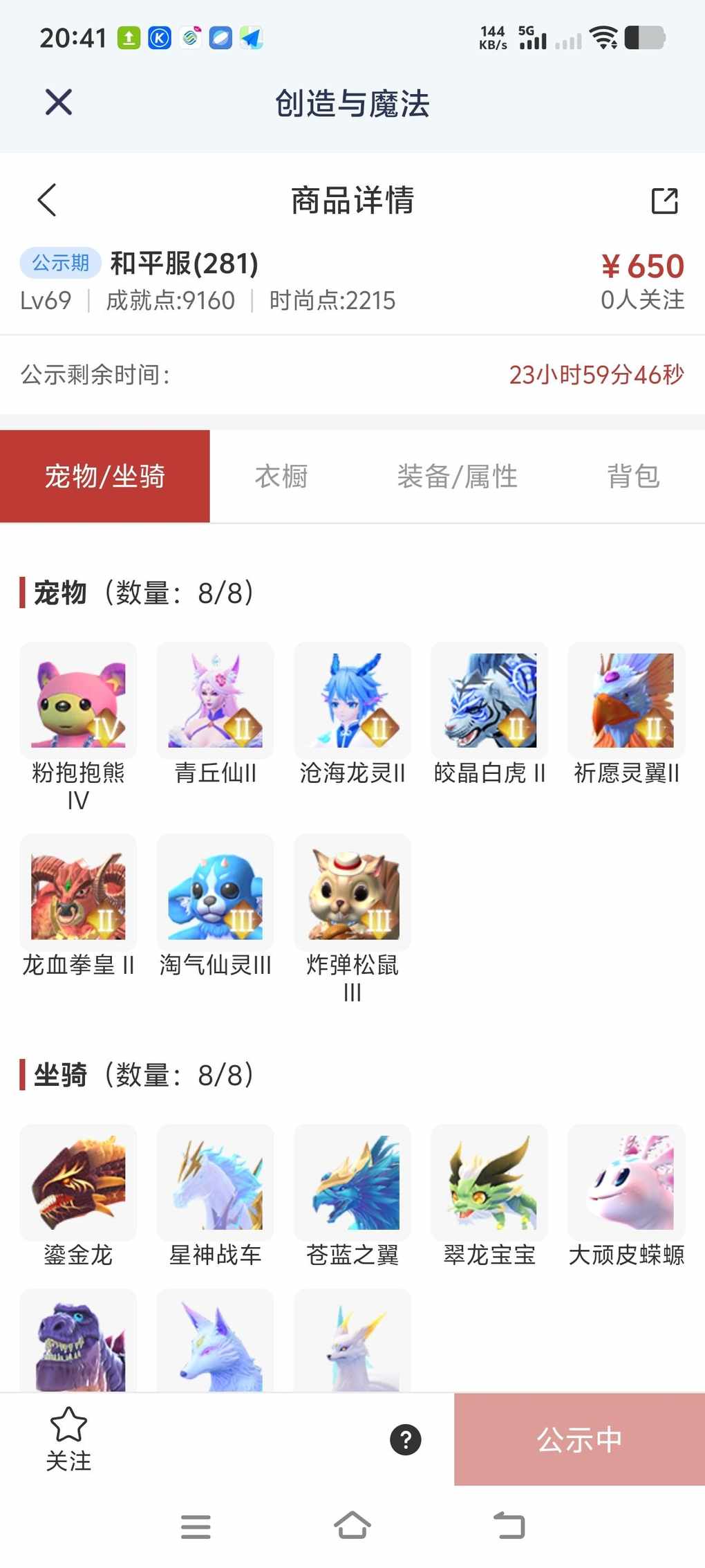Screen dimensions: 705x1568
Task: Select pet 淘气仙灵III
Action: click(215, 892)
